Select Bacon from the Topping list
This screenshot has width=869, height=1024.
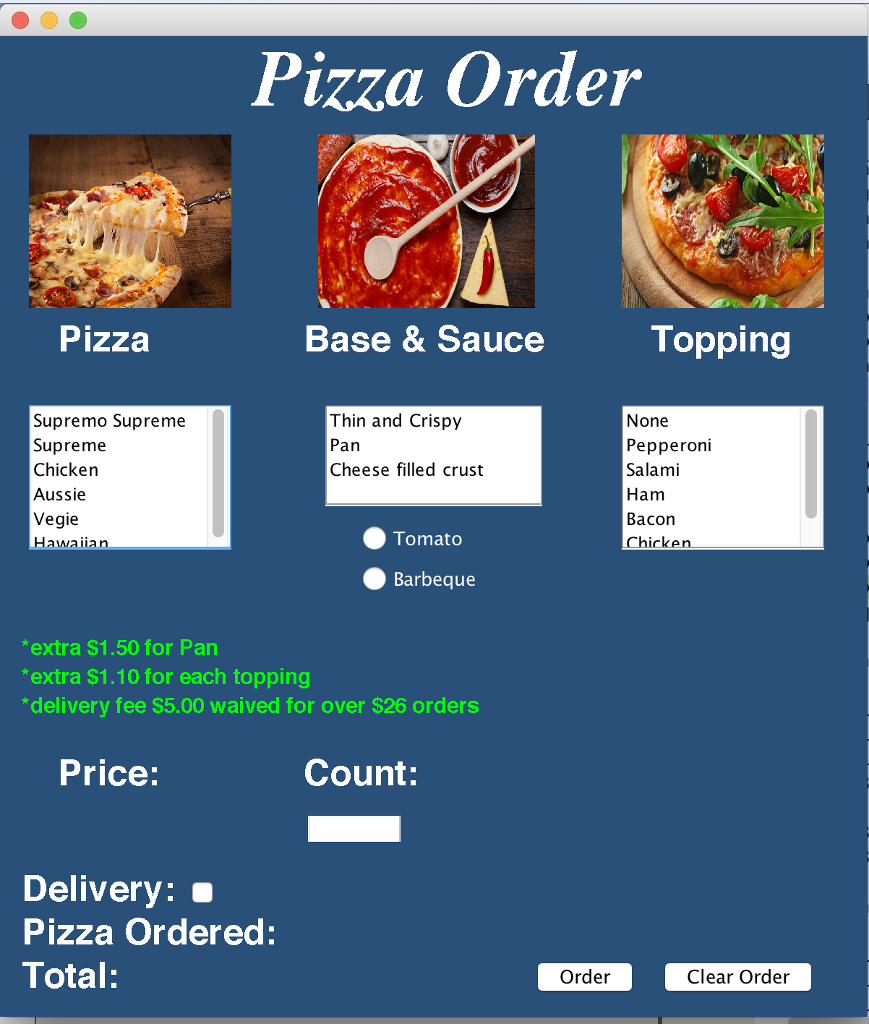[651, 519]
